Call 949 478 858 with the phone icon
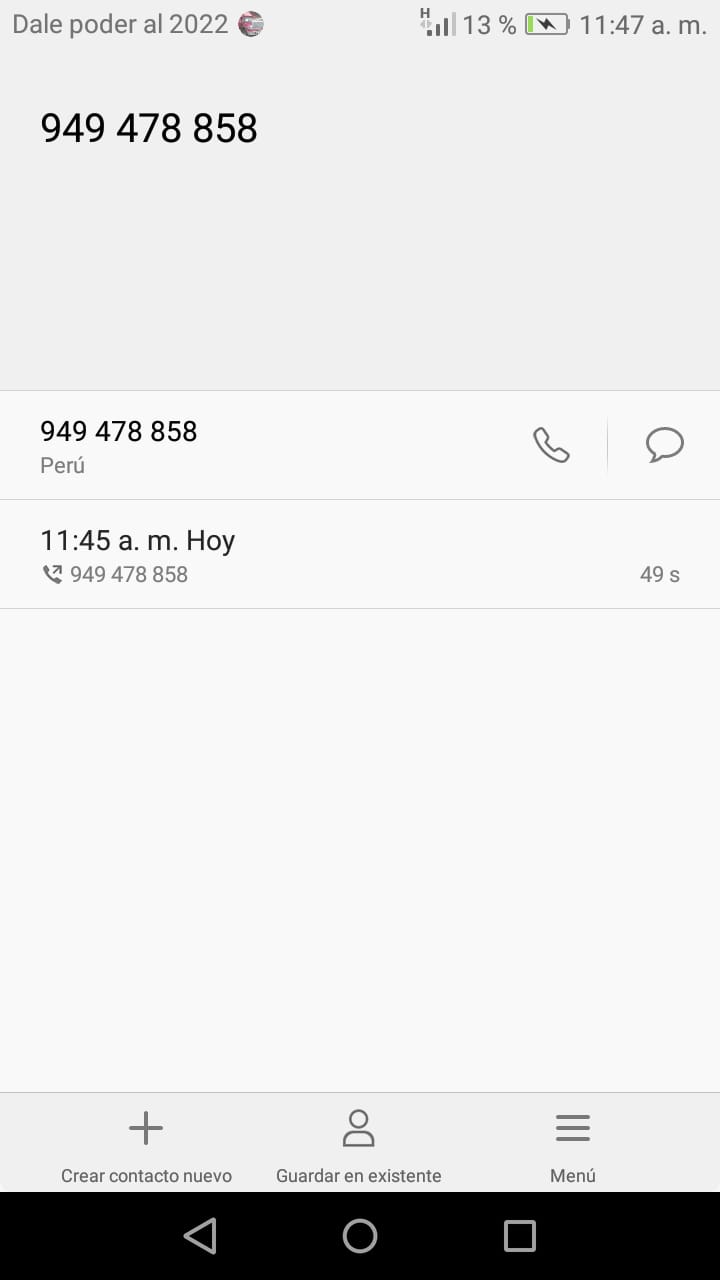 point(551,445)
